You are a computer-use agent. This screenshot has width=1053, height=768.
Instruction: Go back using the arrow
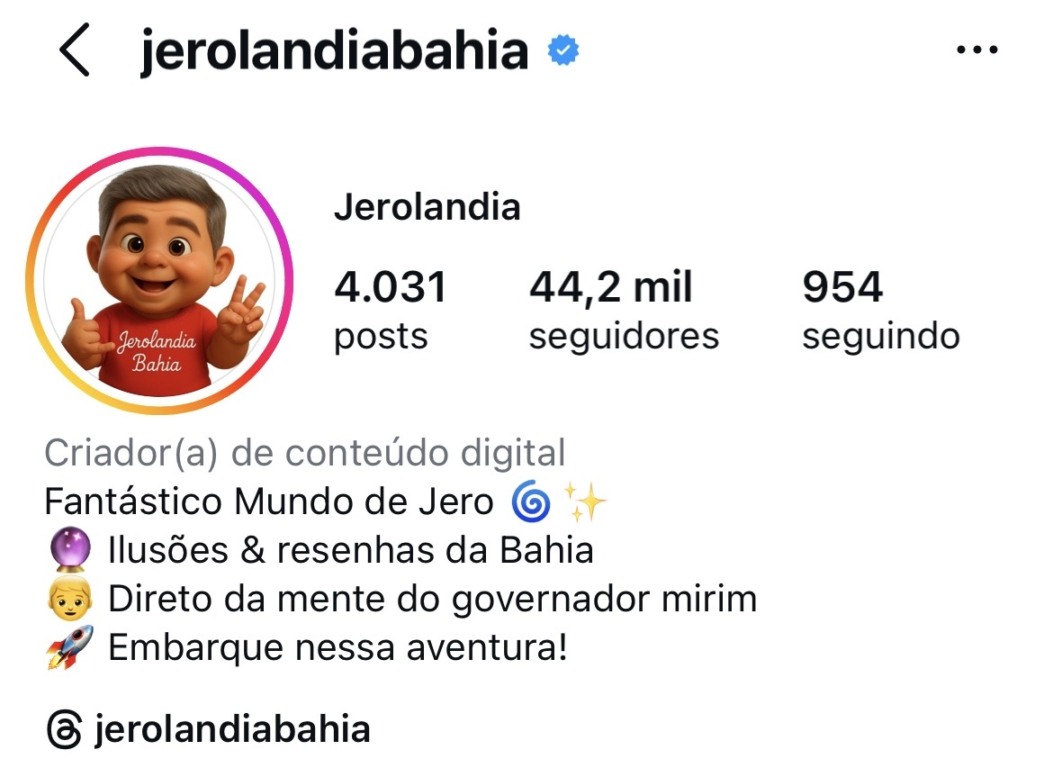[x=75, y=52]
